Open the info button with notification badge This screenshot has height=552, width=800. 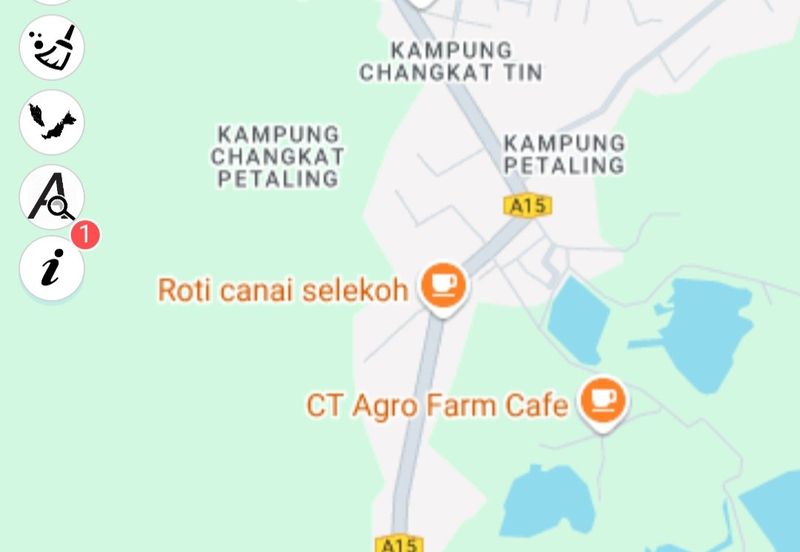(52, 269)
